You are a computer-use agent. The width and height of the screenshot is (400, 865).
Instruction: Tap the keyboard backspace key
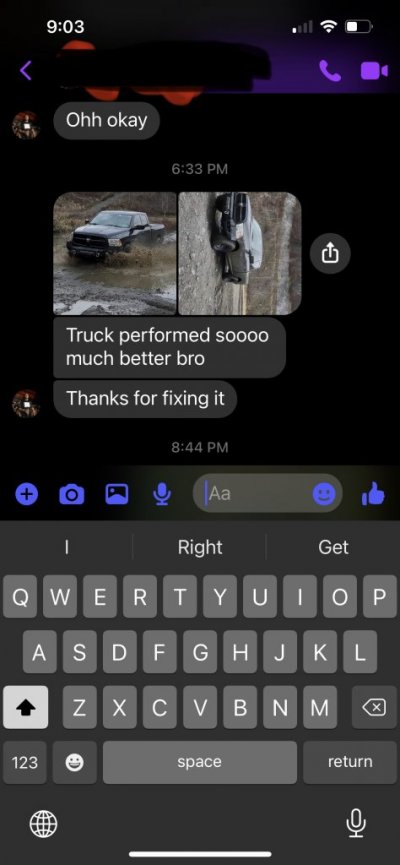tap(374, 707)
